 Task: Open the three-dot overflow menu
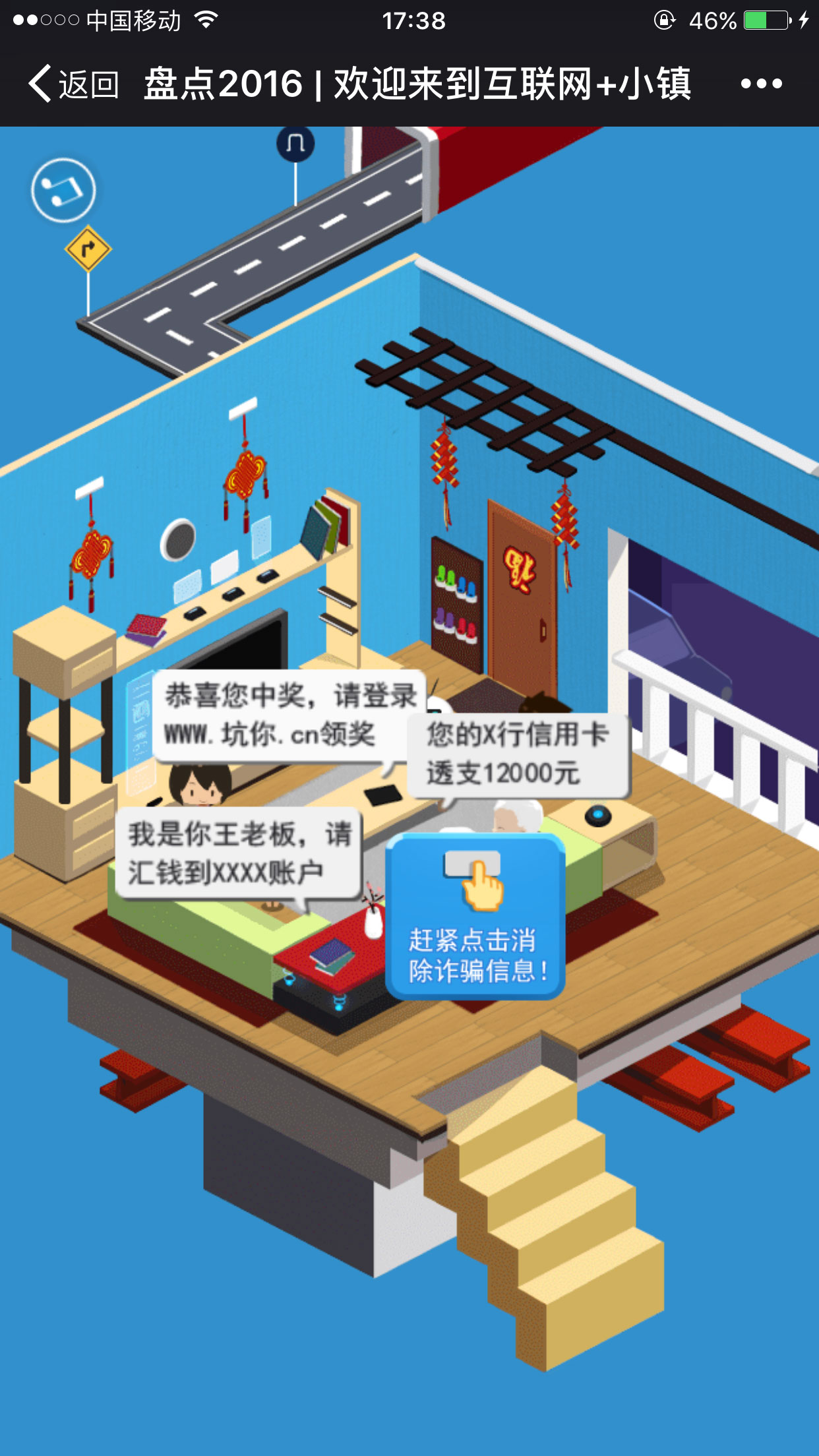(x=760, y=84)
